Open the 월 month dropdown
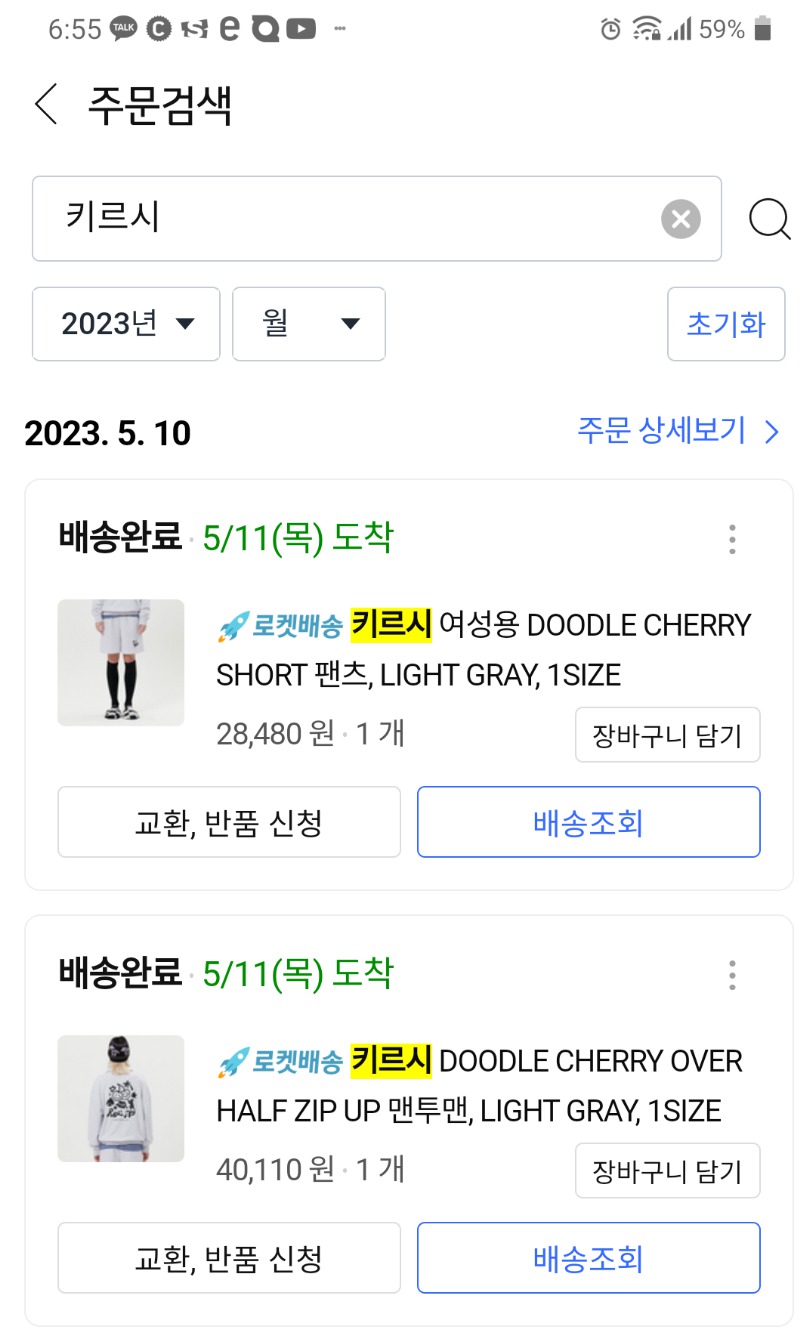Viewport: 811px width, 1332px height. (x=308, y=324)
